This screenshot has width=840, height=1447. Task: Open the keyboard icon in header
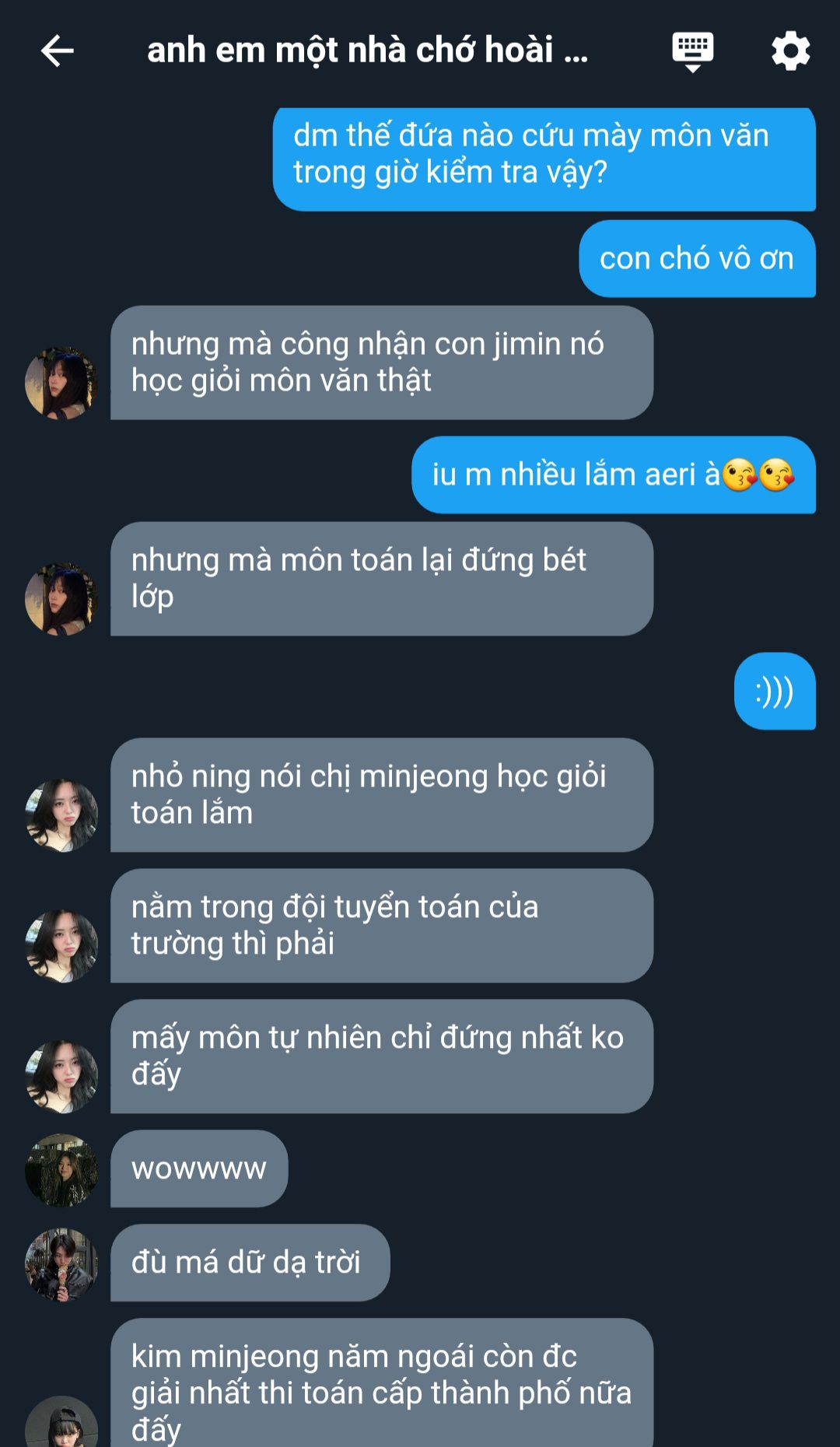tap(692, 52)
